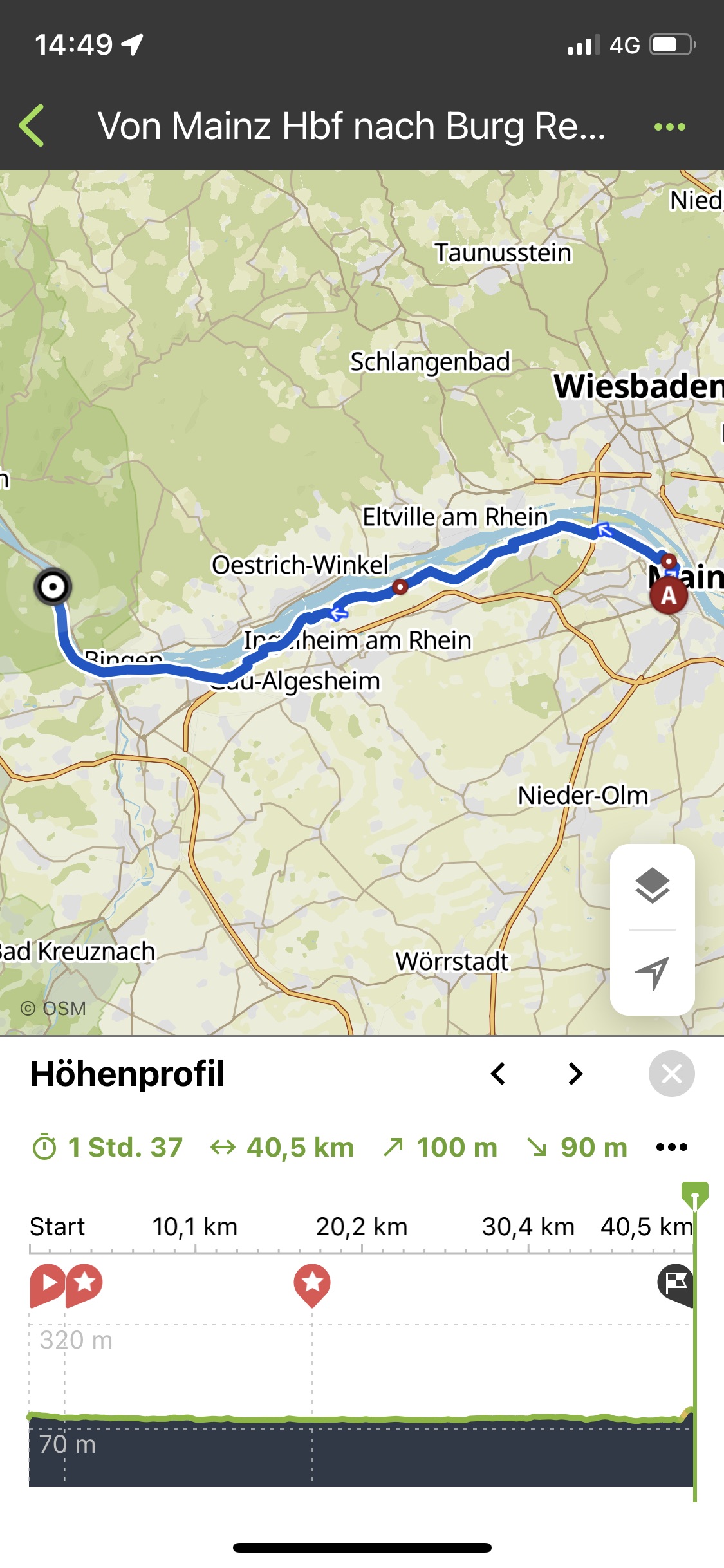Open more options next to route stats

[671, 1147]
